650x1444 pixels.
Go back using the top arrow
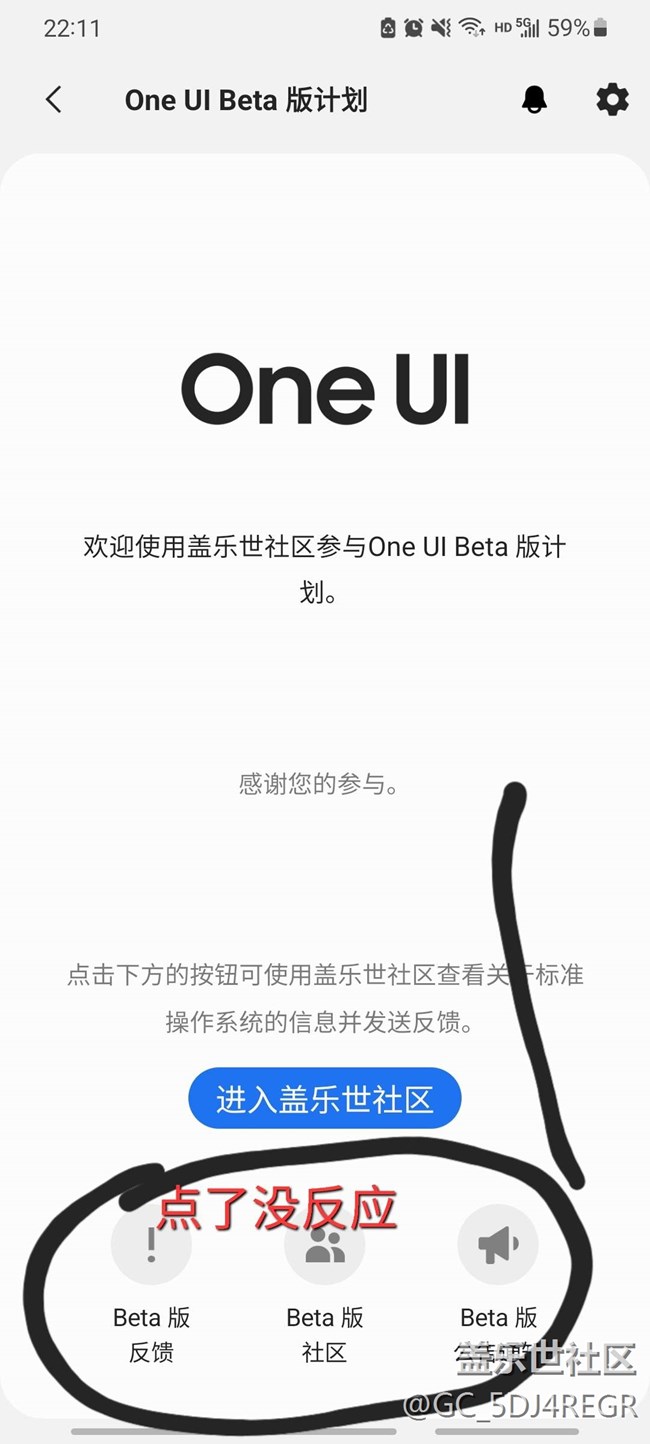click(54, 100)
